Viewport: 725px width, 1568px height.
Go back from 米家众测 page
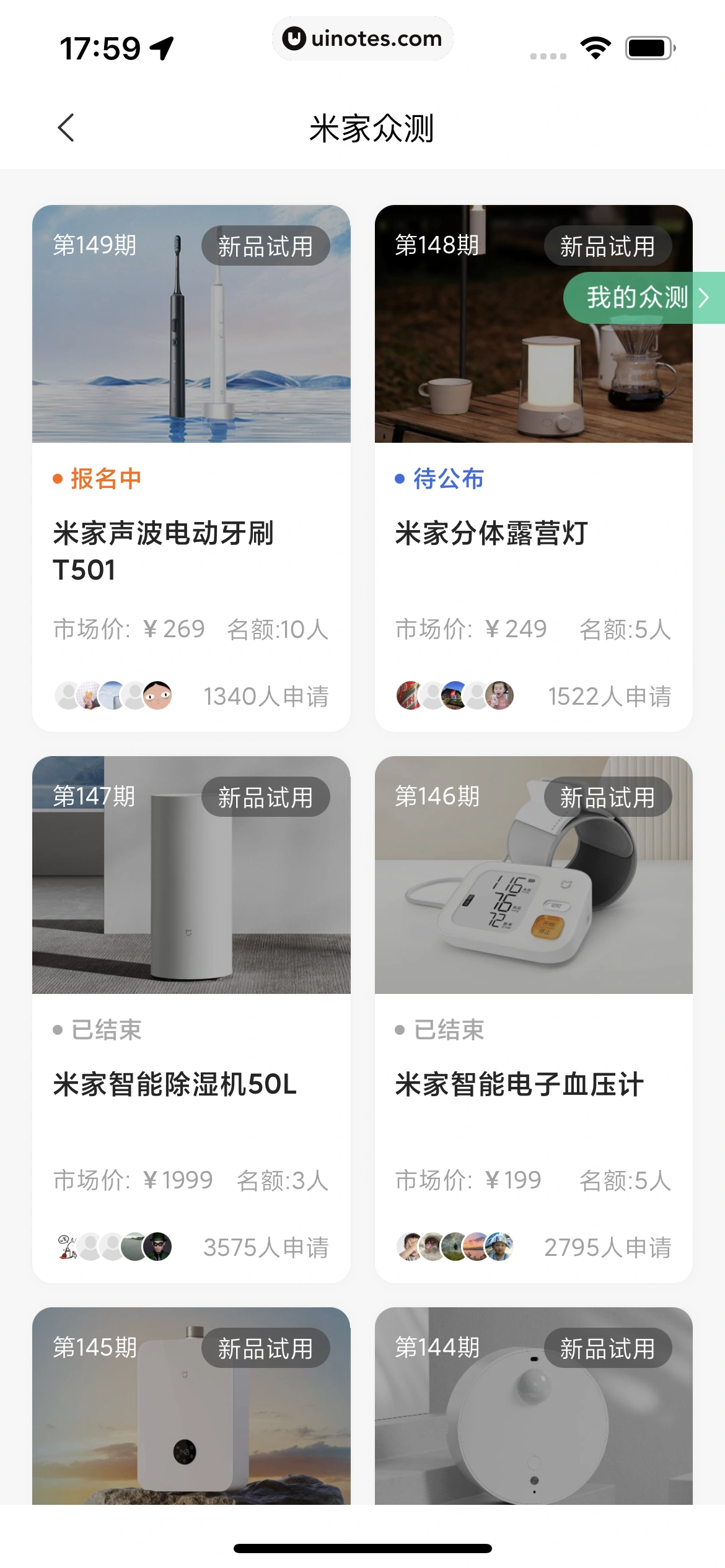[66, 128]
